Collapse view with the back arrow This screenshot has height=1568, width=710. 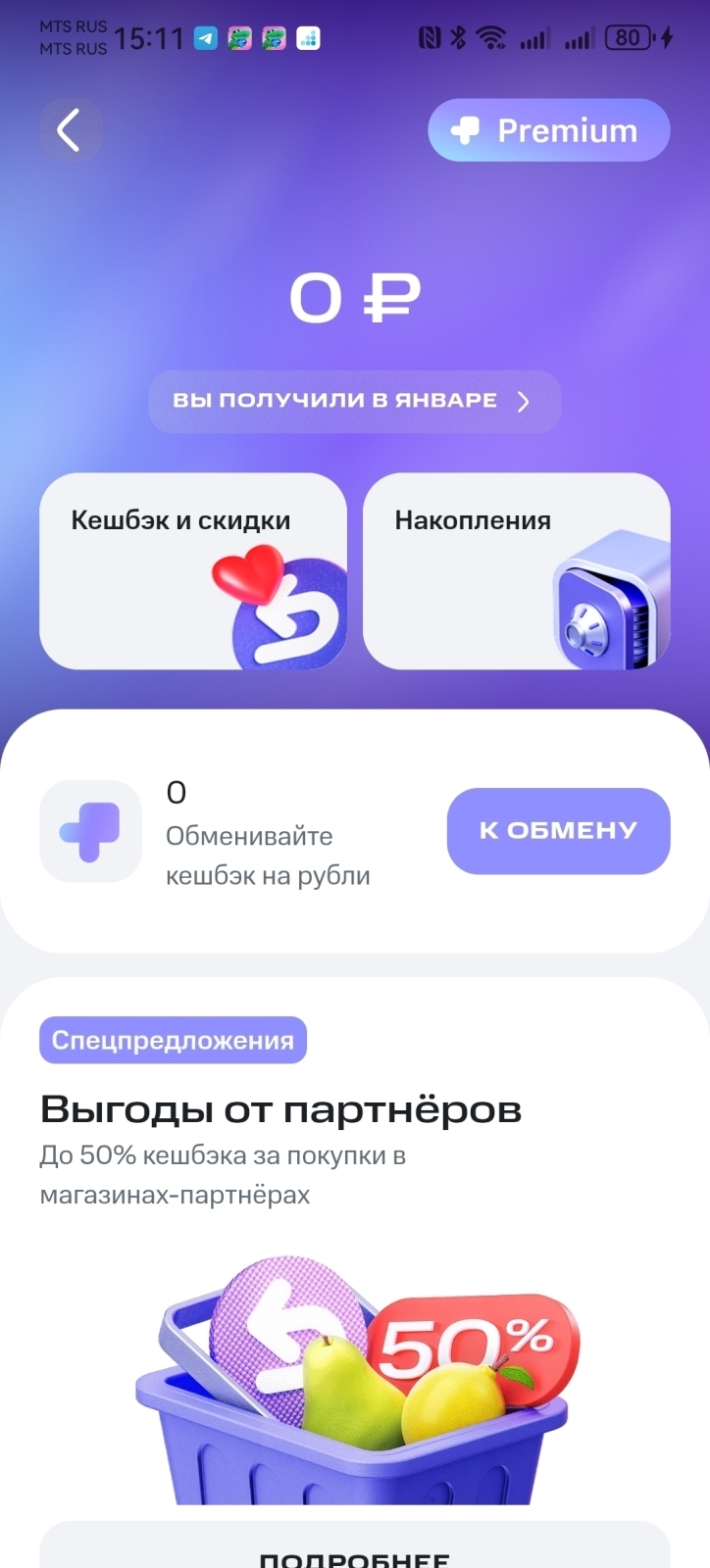[x=70, y=129]
